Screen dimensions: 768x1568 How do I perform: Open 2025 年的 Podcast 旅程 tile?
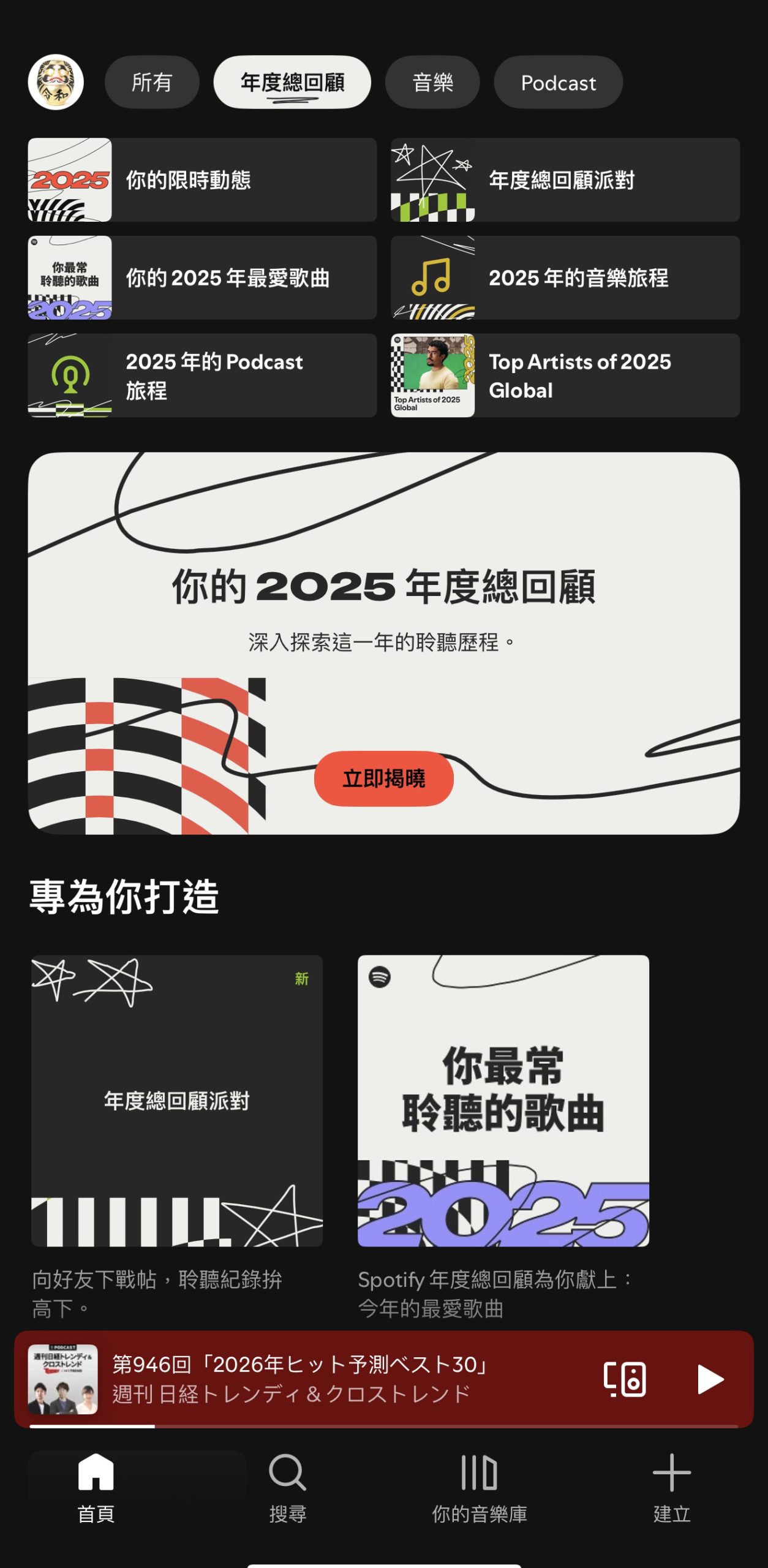(202, 375)
